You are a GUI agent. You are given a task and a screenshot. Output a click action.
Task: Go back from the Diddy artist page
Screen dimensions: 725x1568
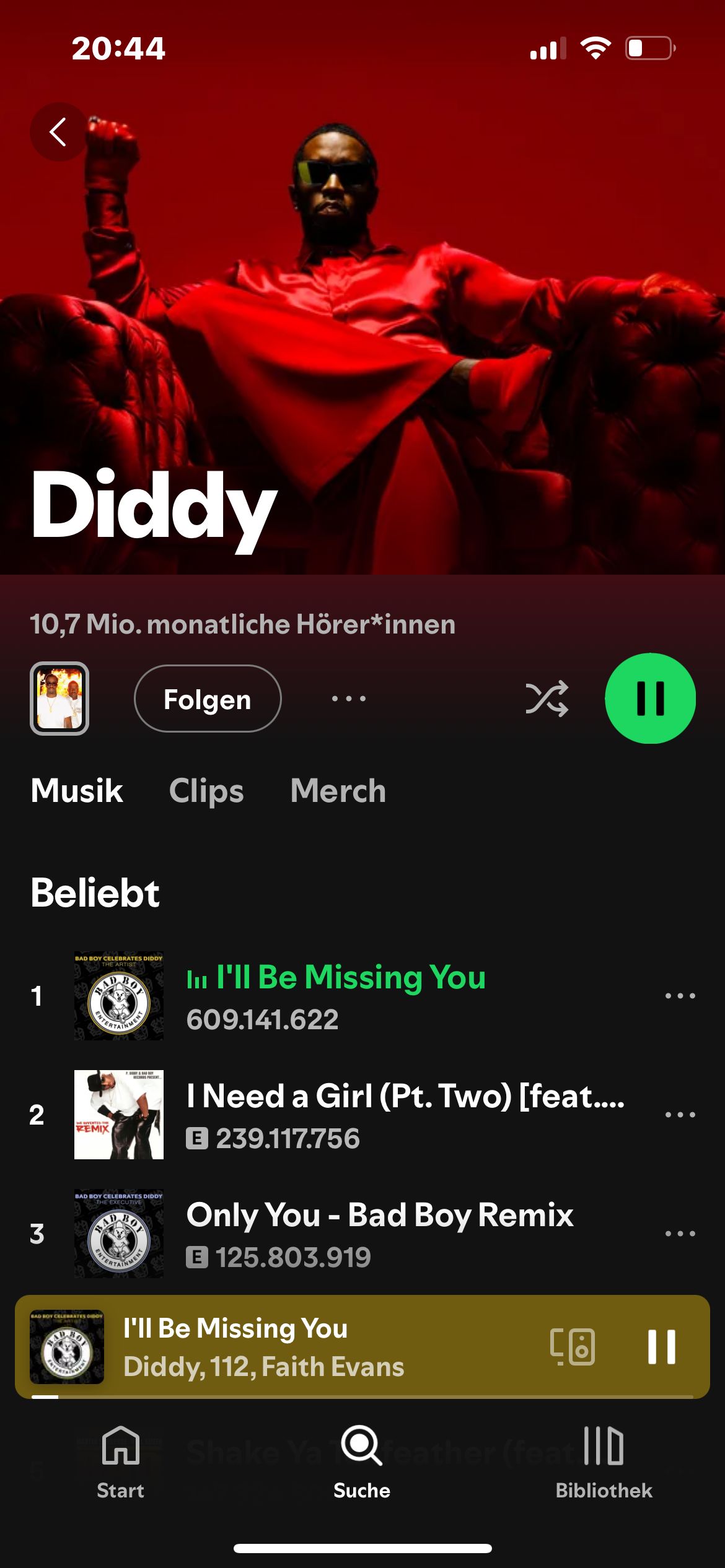(59, 132)
